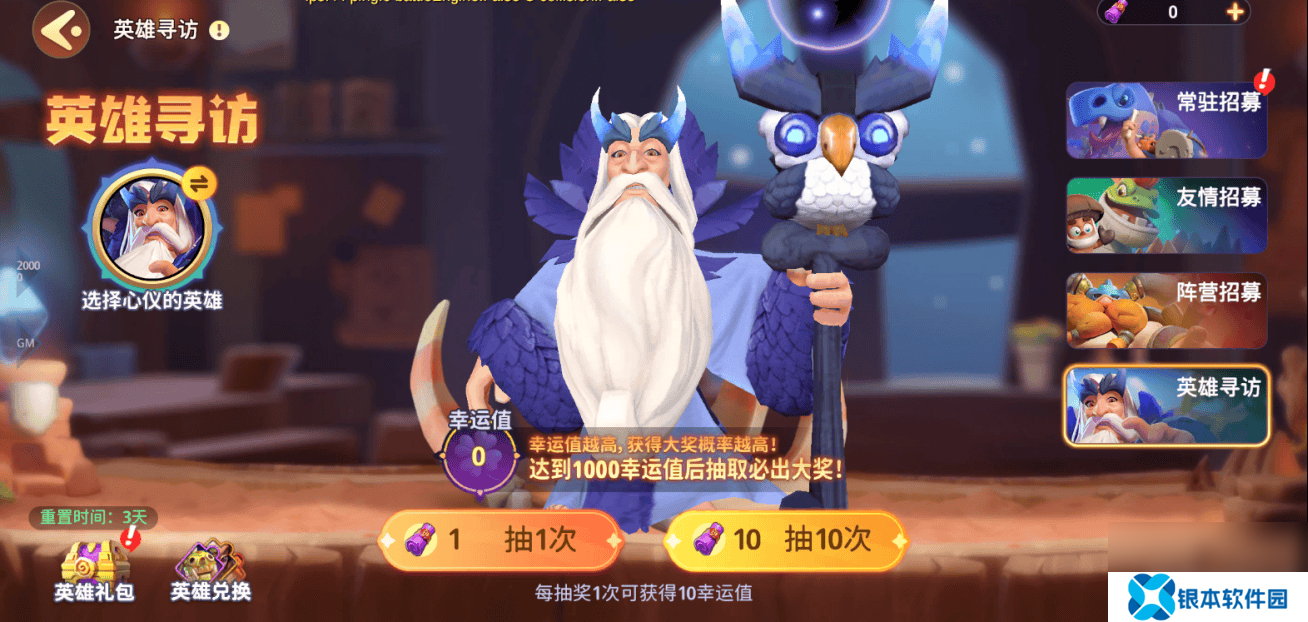Open the info icon beside 英雄寻访 title
This screenshot has width=1308, height=622.
pos(219,30)
